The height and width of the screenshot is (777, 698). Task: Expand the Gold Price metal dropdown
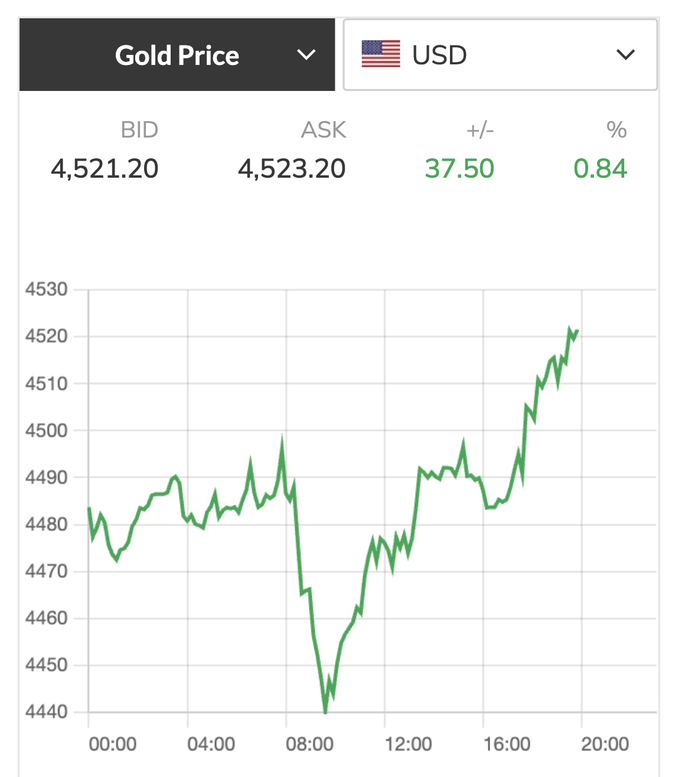click(x=180, y=55)
